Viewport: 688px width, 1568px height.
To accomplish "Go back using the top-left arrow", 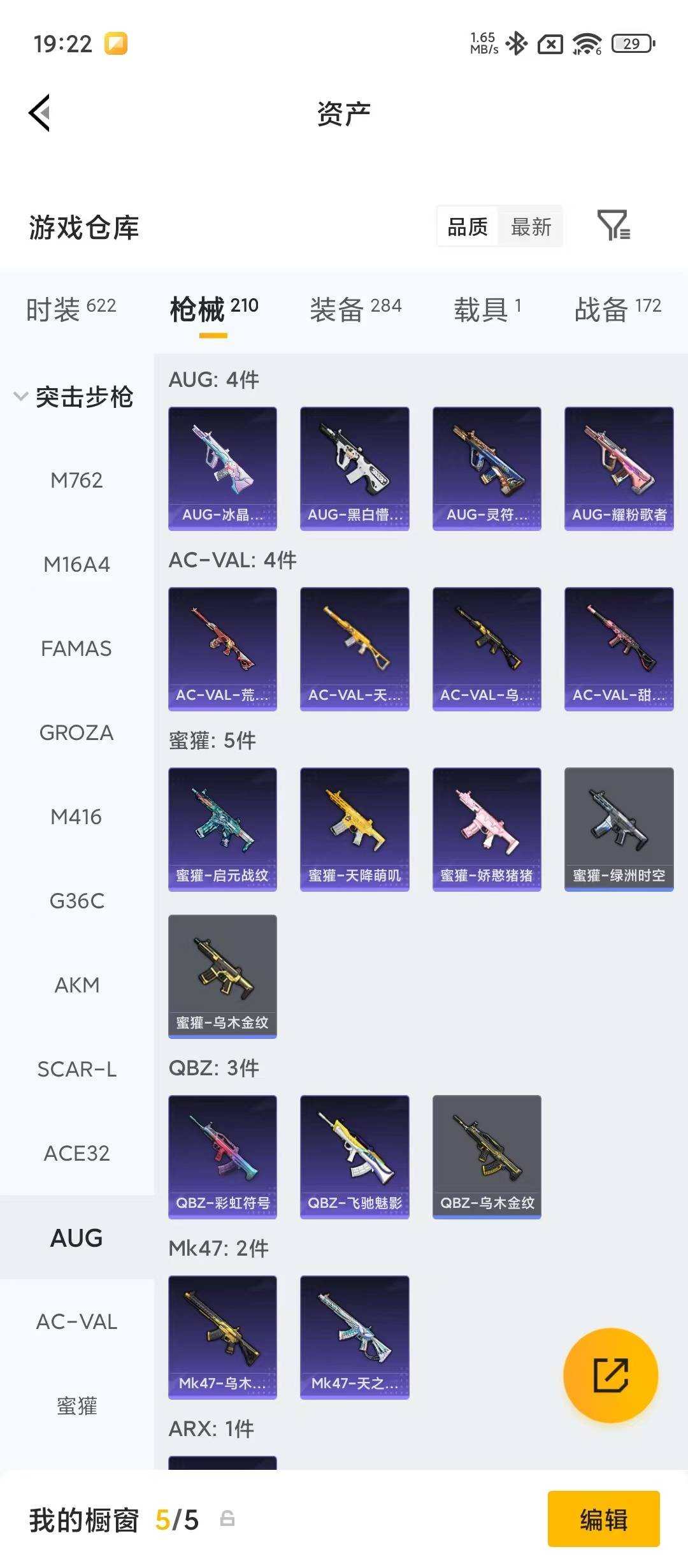I will click(x=39, y=113).
